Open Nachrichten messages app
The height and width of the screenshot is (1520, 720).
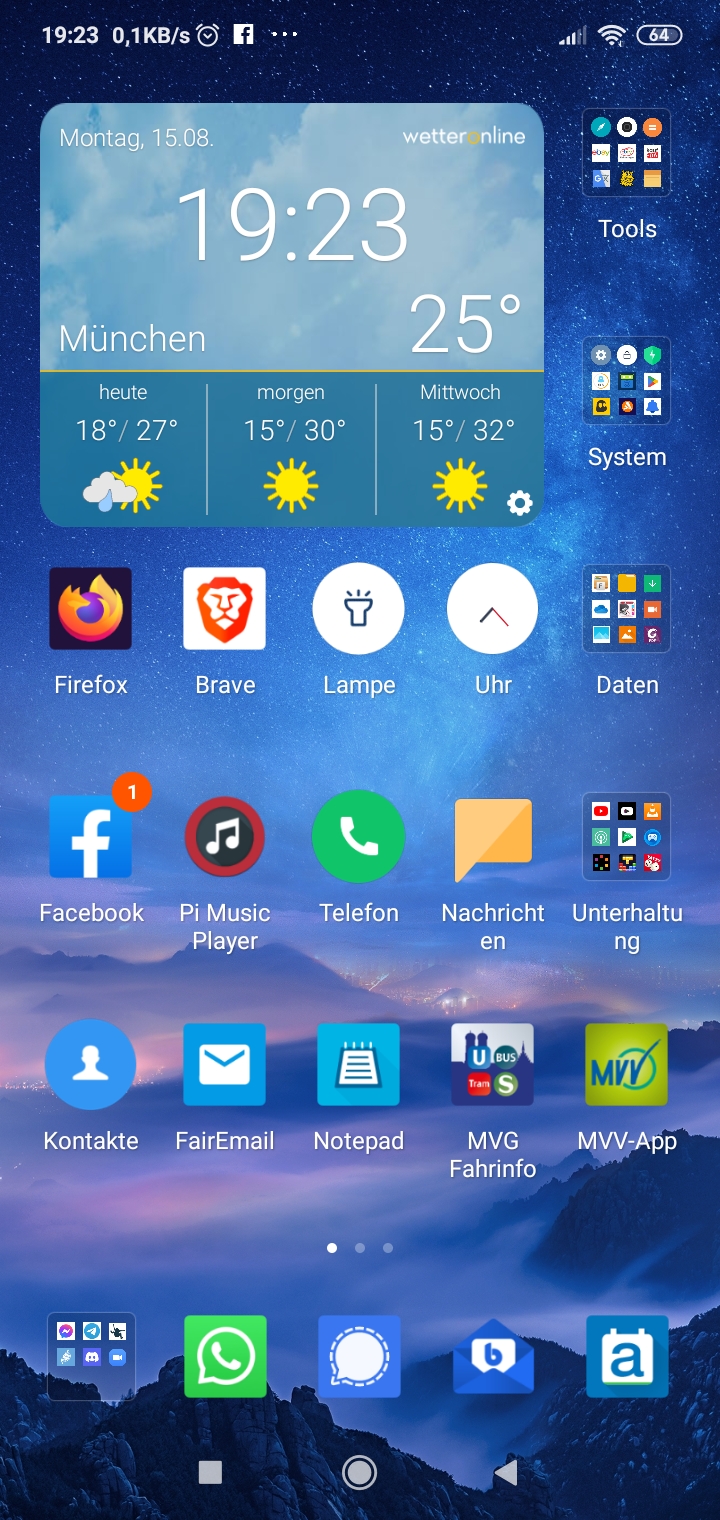tap(493, 837)
